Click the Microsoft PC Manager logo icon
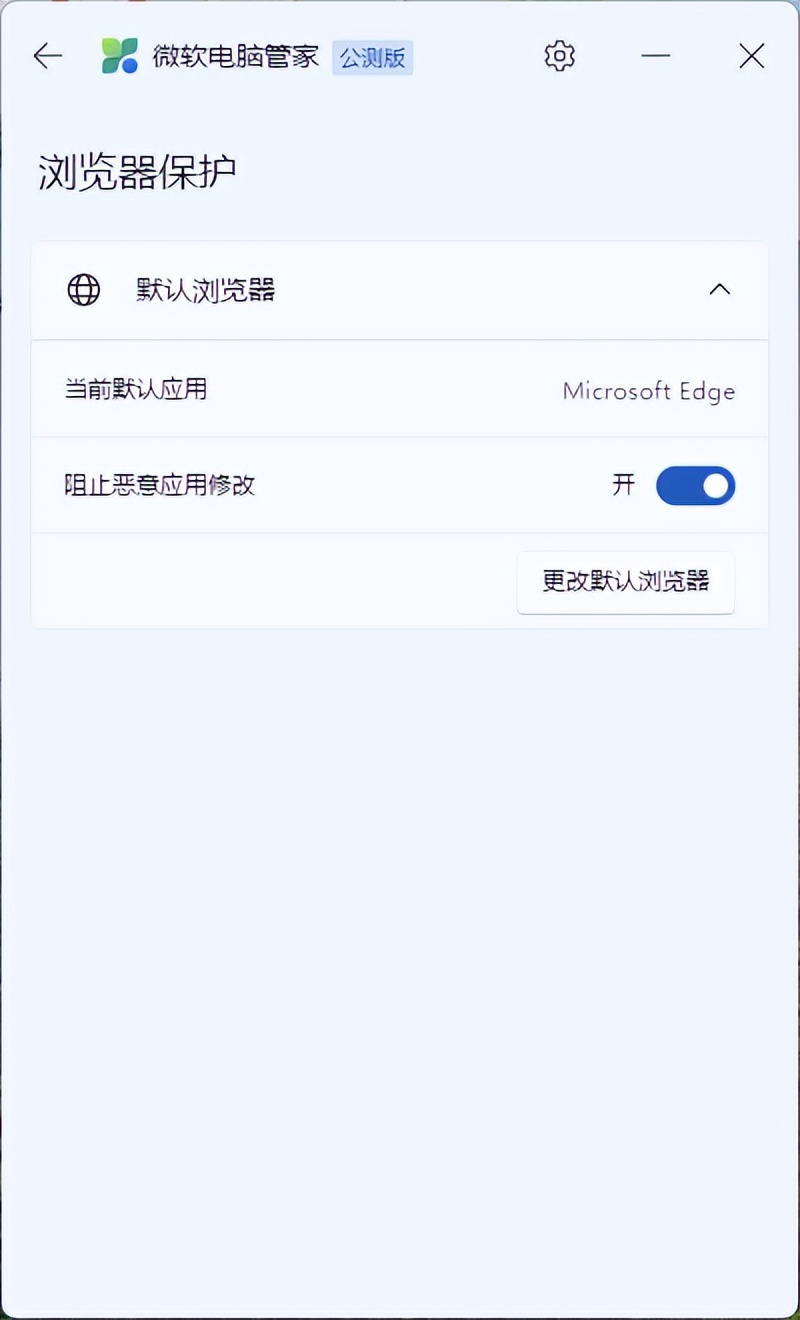The height and width of the screenshot is (1320, 800). pos(118,57)
